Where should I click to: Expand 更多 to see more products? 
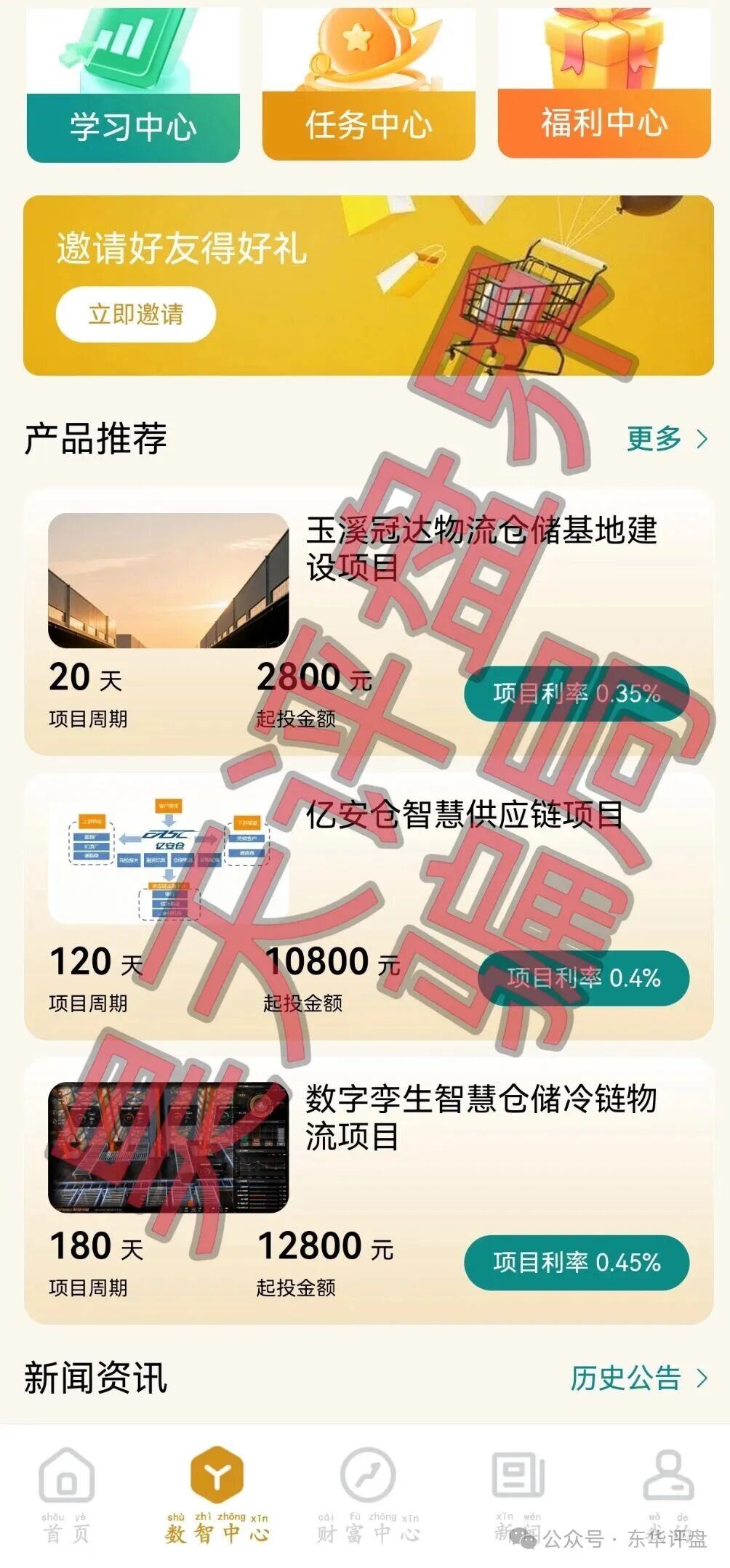pyautogui.click(x=654, y=436)
